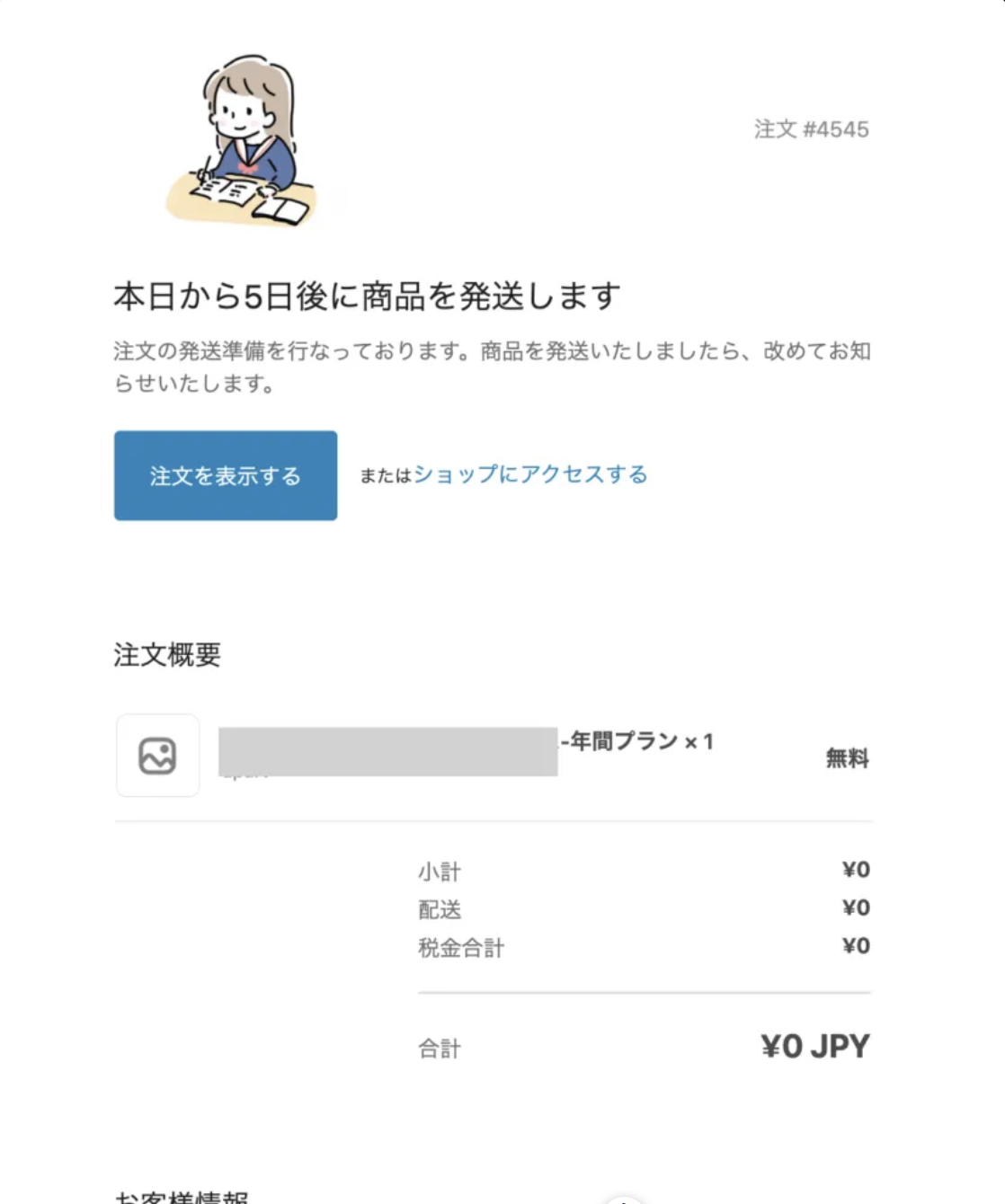Open the ショップにアクセスする link
The image size is (1005, 1204).
coord(530,474)
